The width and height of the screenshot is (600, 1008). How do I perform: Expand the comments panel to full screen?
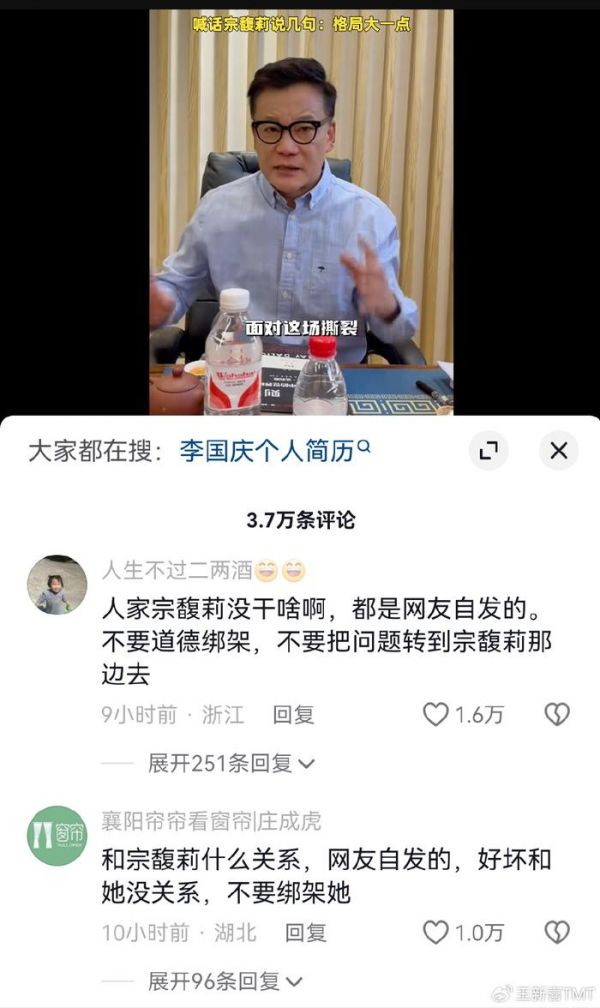[488, 451]
